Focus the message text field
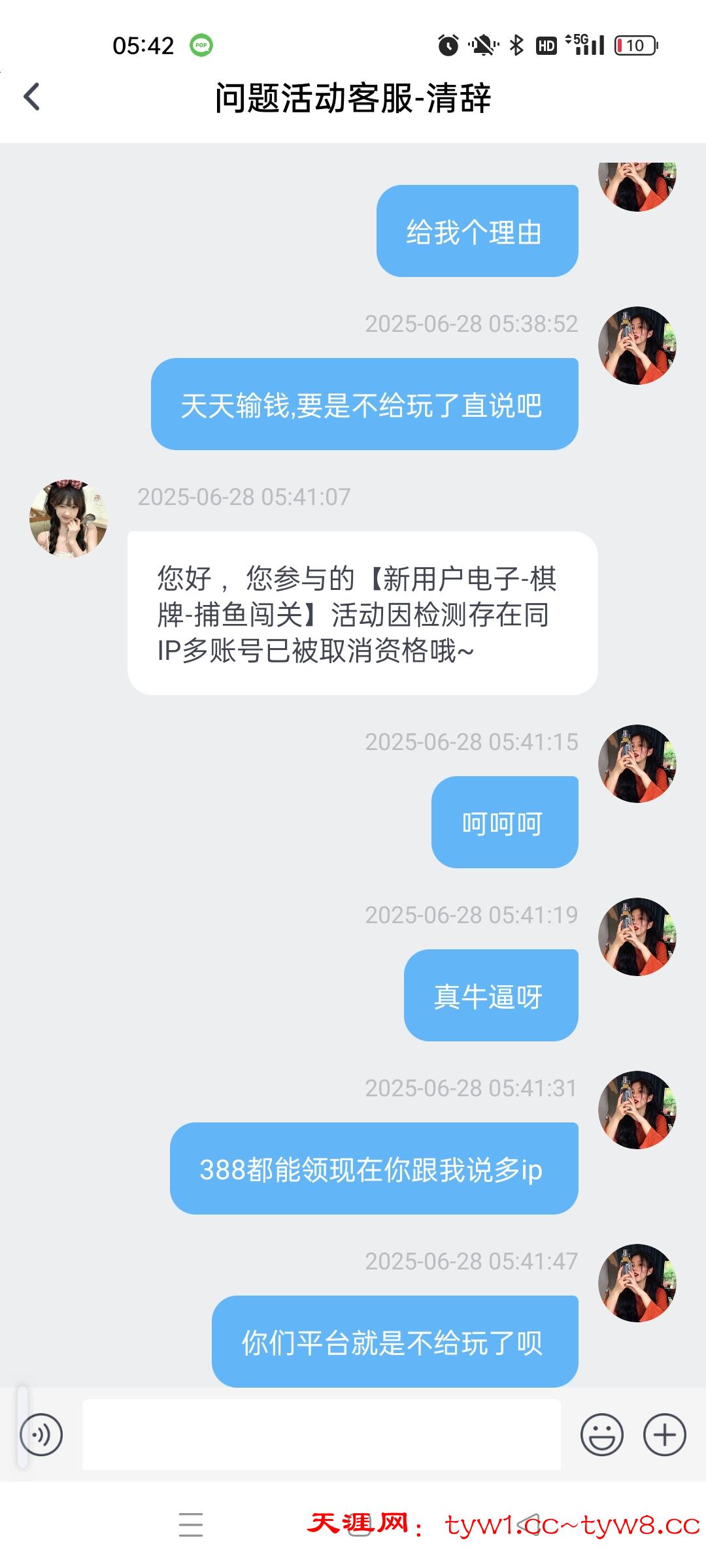Image resolution: width=706 pixels, height=1568 pixels. (x=321, y=1435)
